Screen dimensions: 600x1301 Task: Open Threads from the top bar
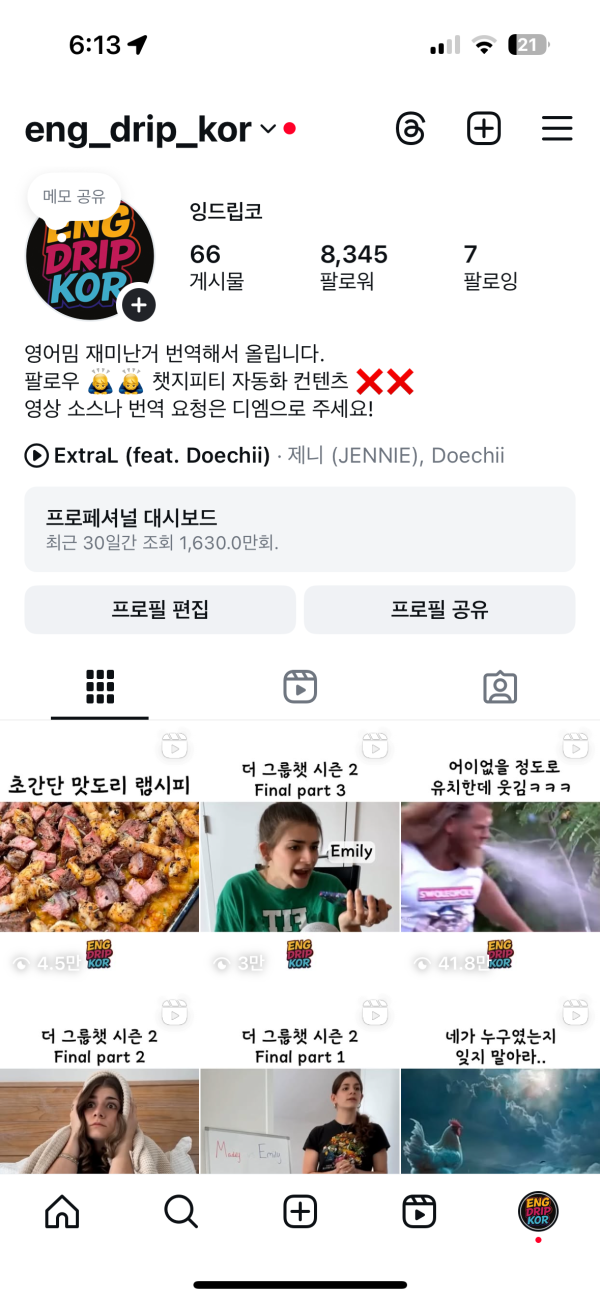pyautogui.click(x=411, y=129)
